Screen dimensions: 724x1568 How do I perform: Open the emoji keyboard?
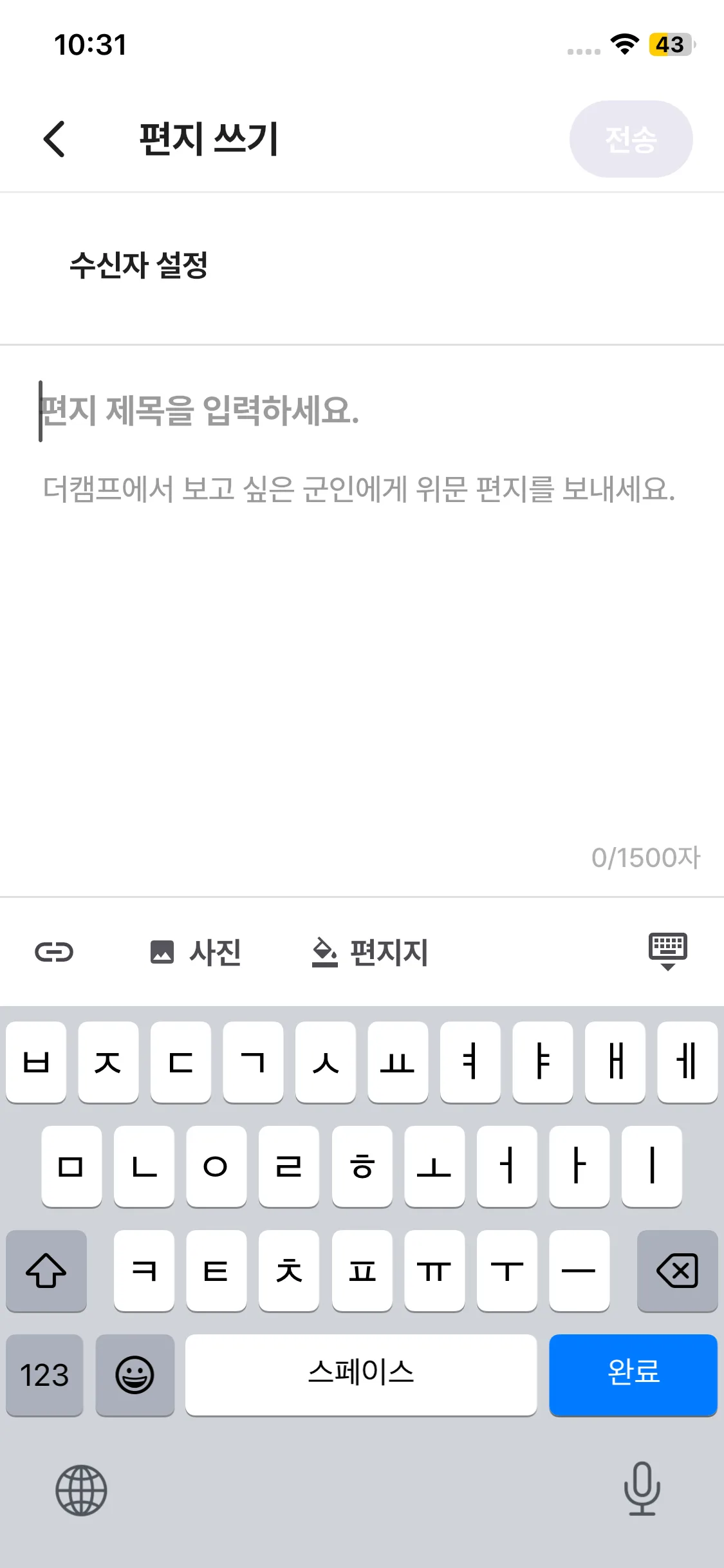coord(135,1375)
